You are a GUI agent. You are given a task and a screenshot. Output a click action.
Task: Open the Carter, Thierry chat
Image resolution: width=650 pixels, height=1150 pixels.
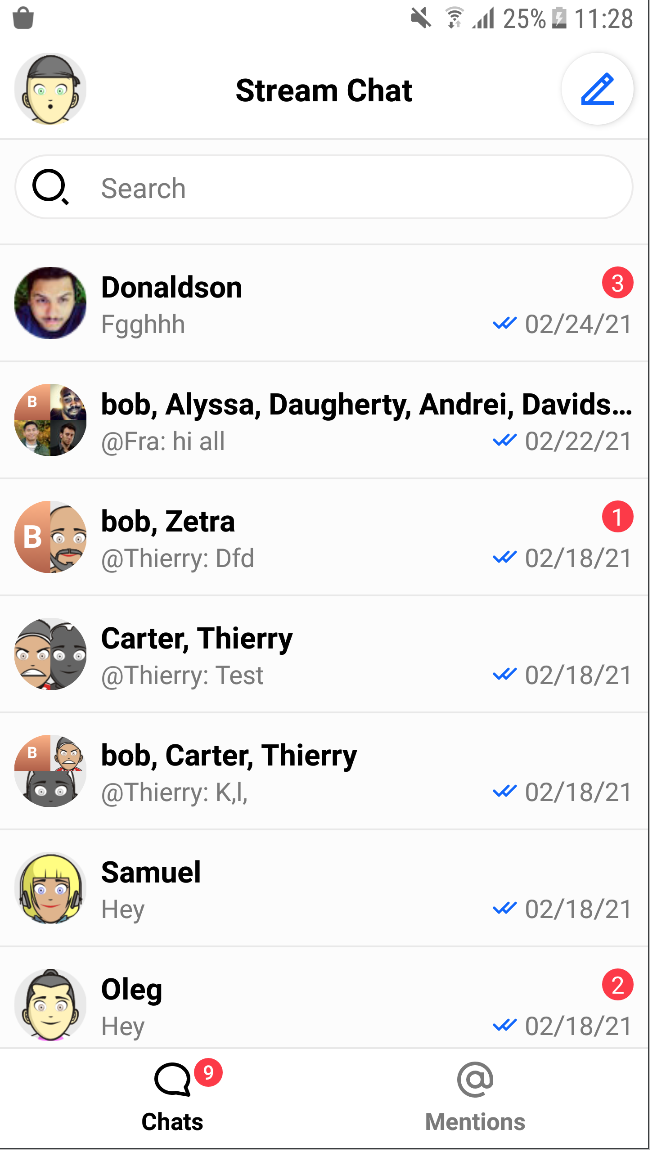click(x=324, y=655)
